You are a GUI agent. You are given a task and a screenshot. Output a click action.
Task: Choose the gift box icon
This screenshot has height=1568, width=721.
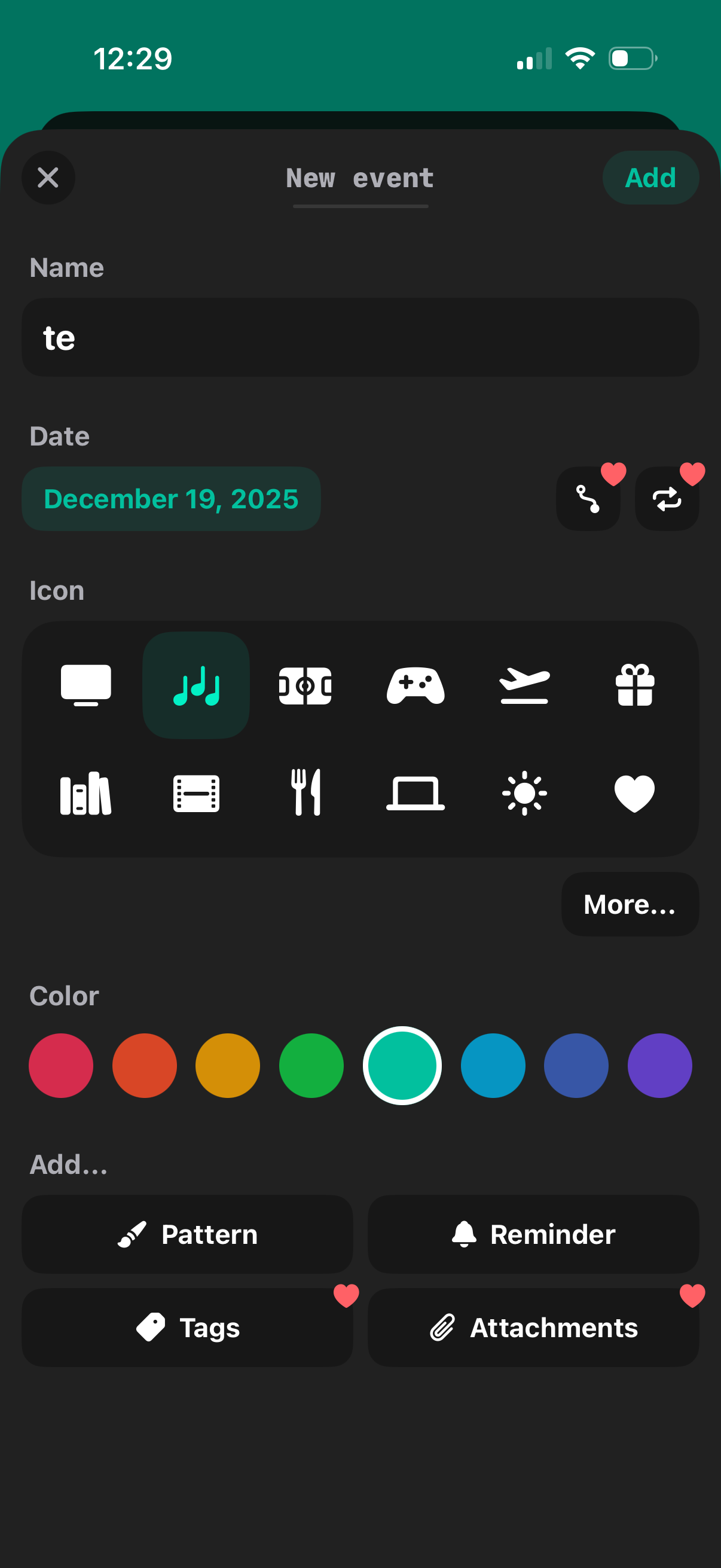634,686
